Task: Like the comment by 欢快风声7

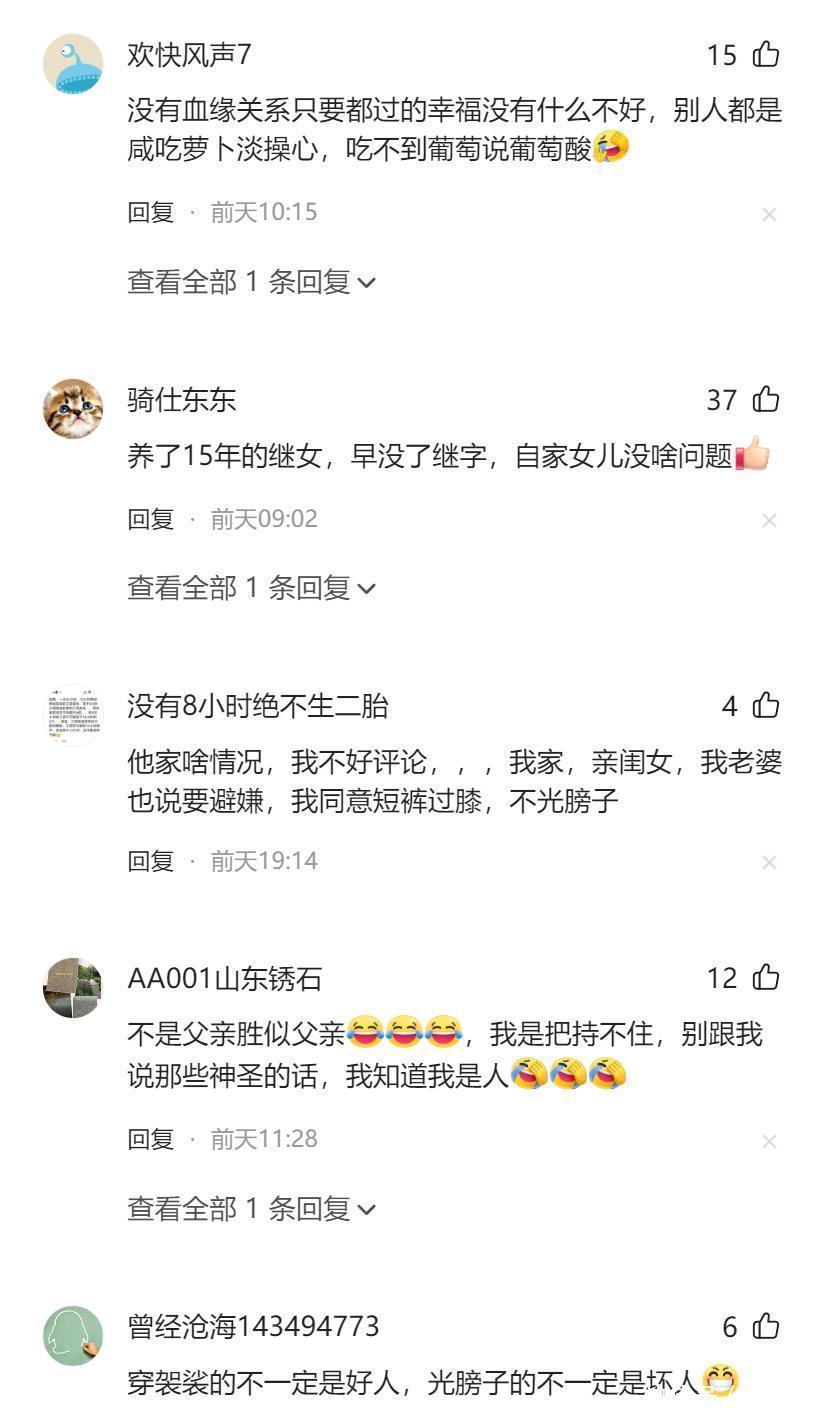Action: click(x=766, y=54)
